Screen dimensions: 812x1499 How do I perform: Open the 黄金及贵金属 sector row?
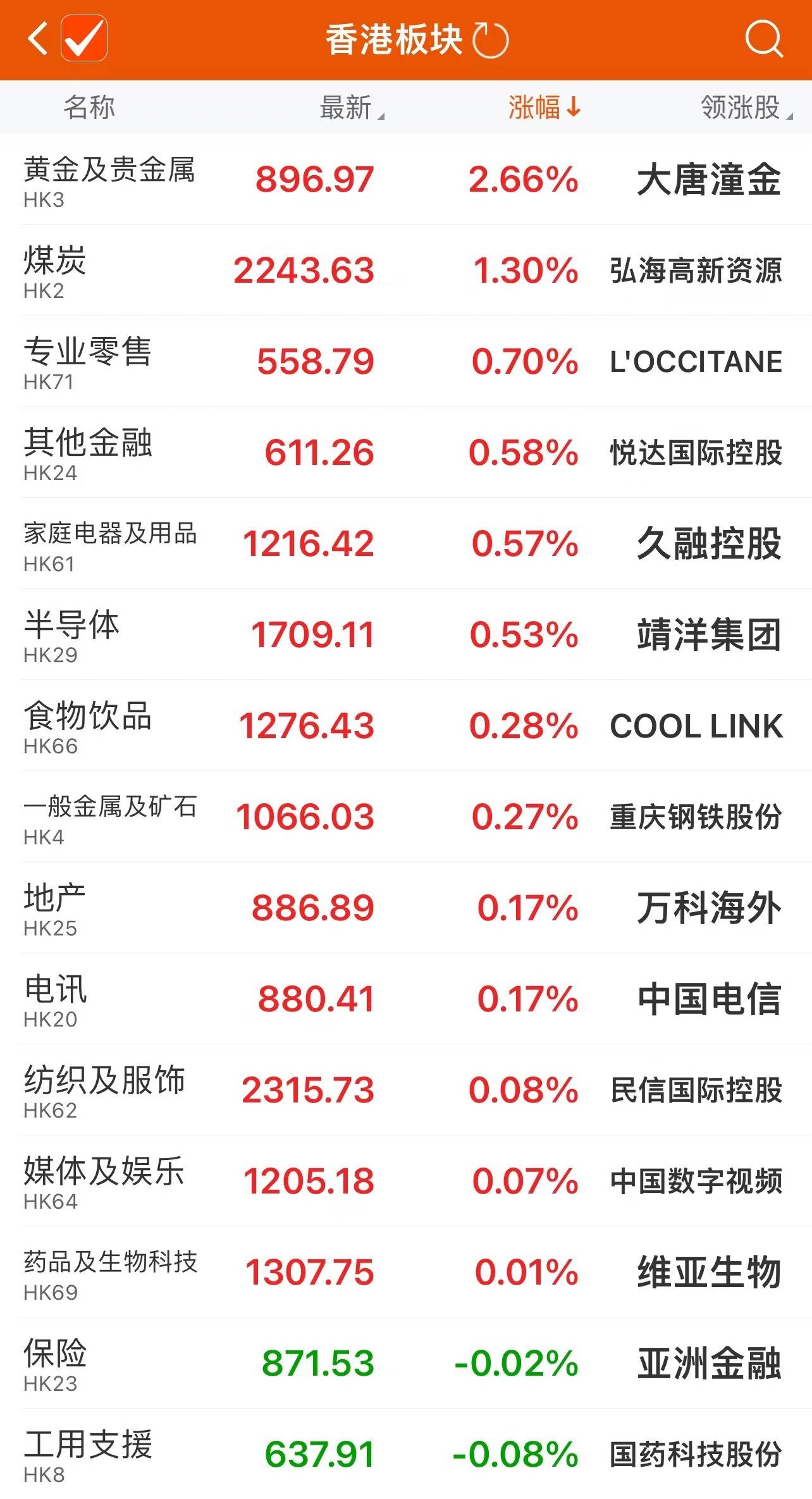109,180
